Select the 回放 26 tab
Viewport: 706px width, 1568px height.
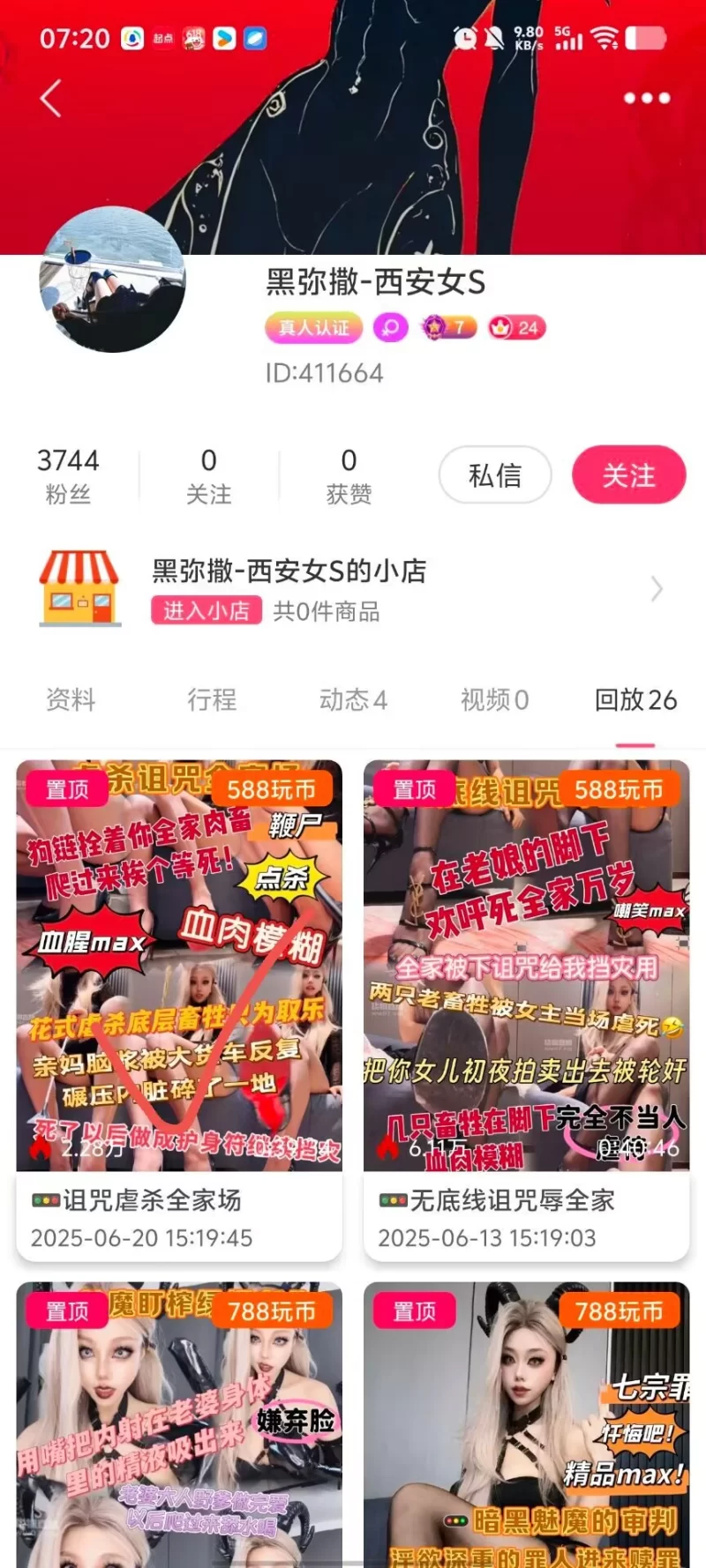click(x=635, y=700)
